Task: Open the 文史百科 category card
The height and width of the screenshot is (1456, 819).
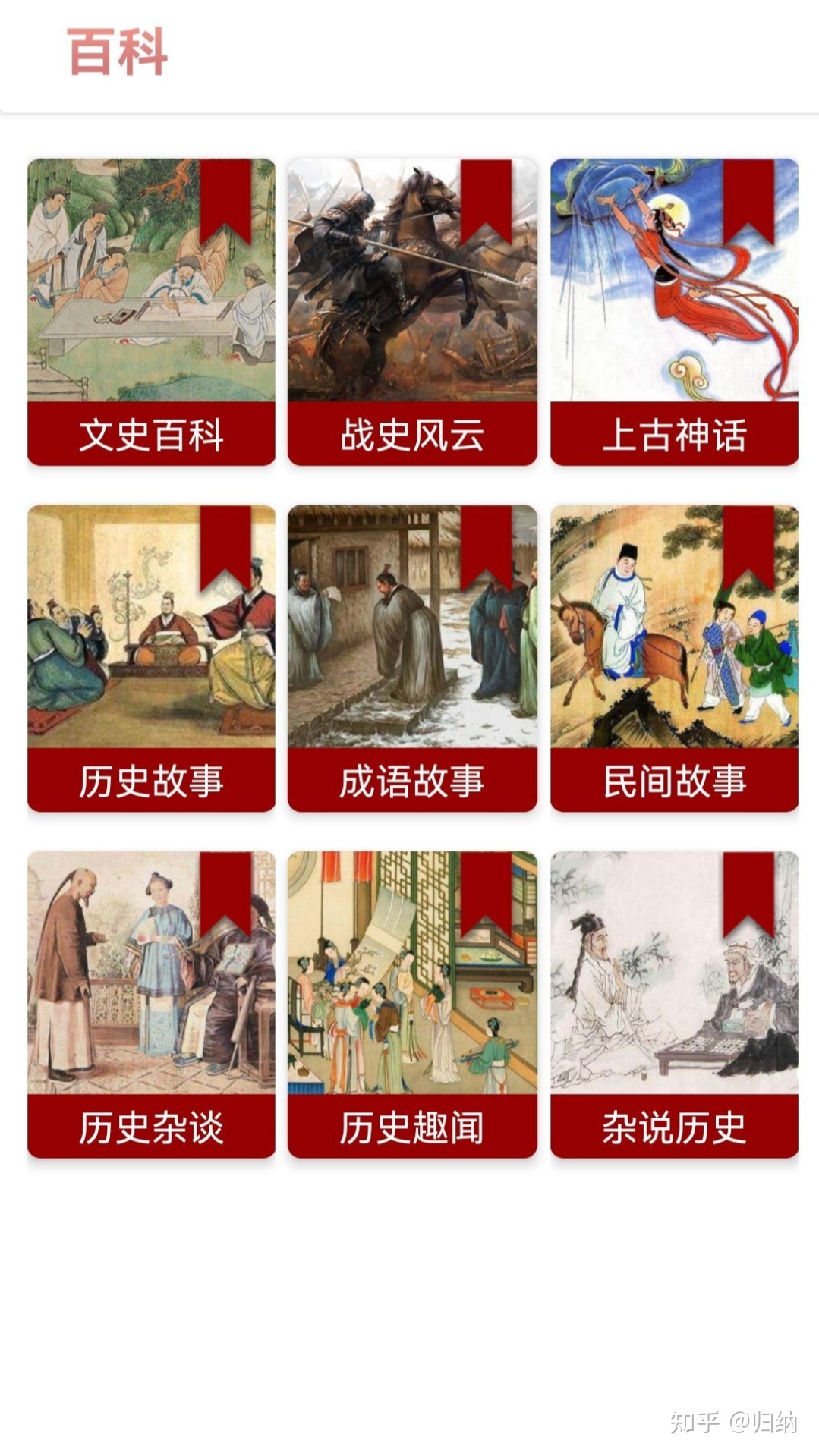Action: [x=151, y=312]
